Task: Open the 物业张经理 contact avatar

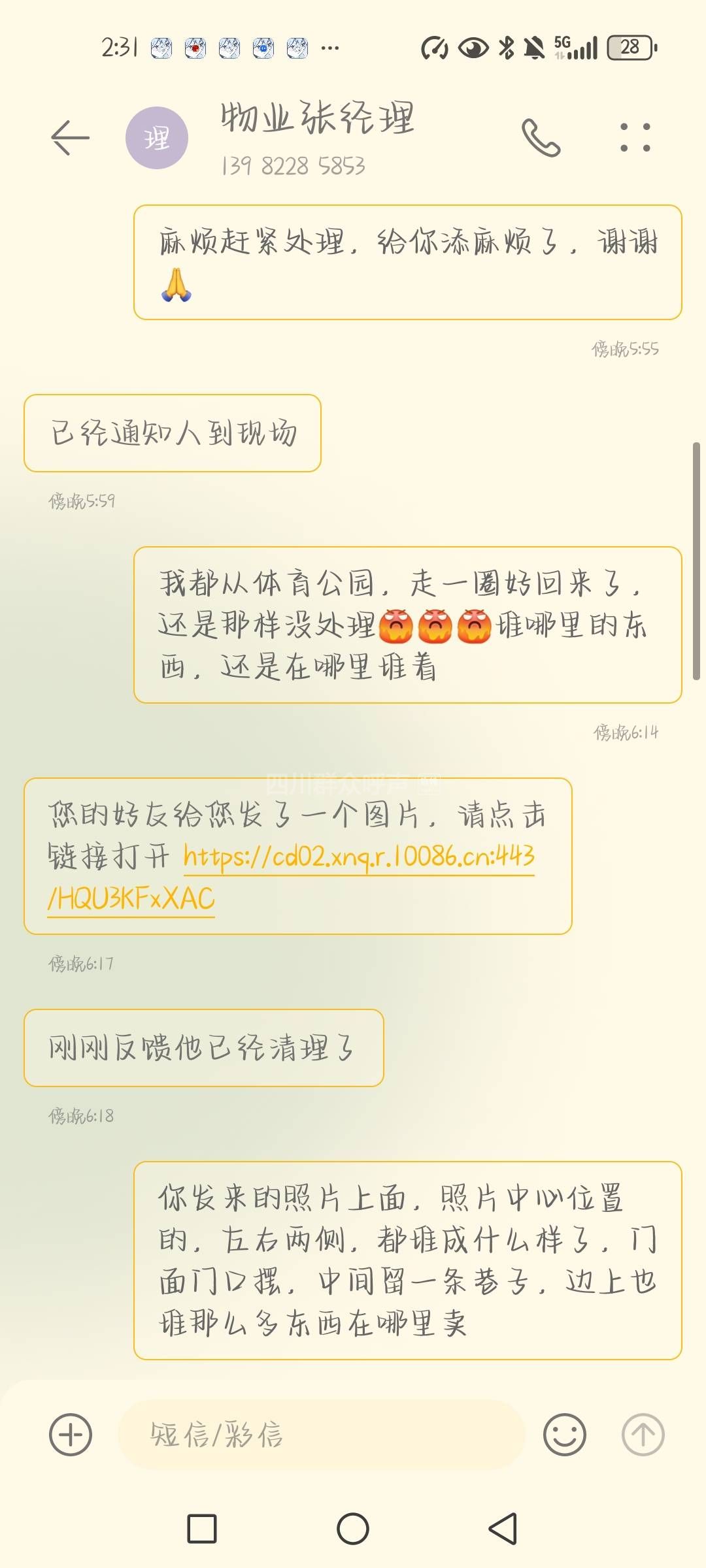Action: click(x=157, y=138)
